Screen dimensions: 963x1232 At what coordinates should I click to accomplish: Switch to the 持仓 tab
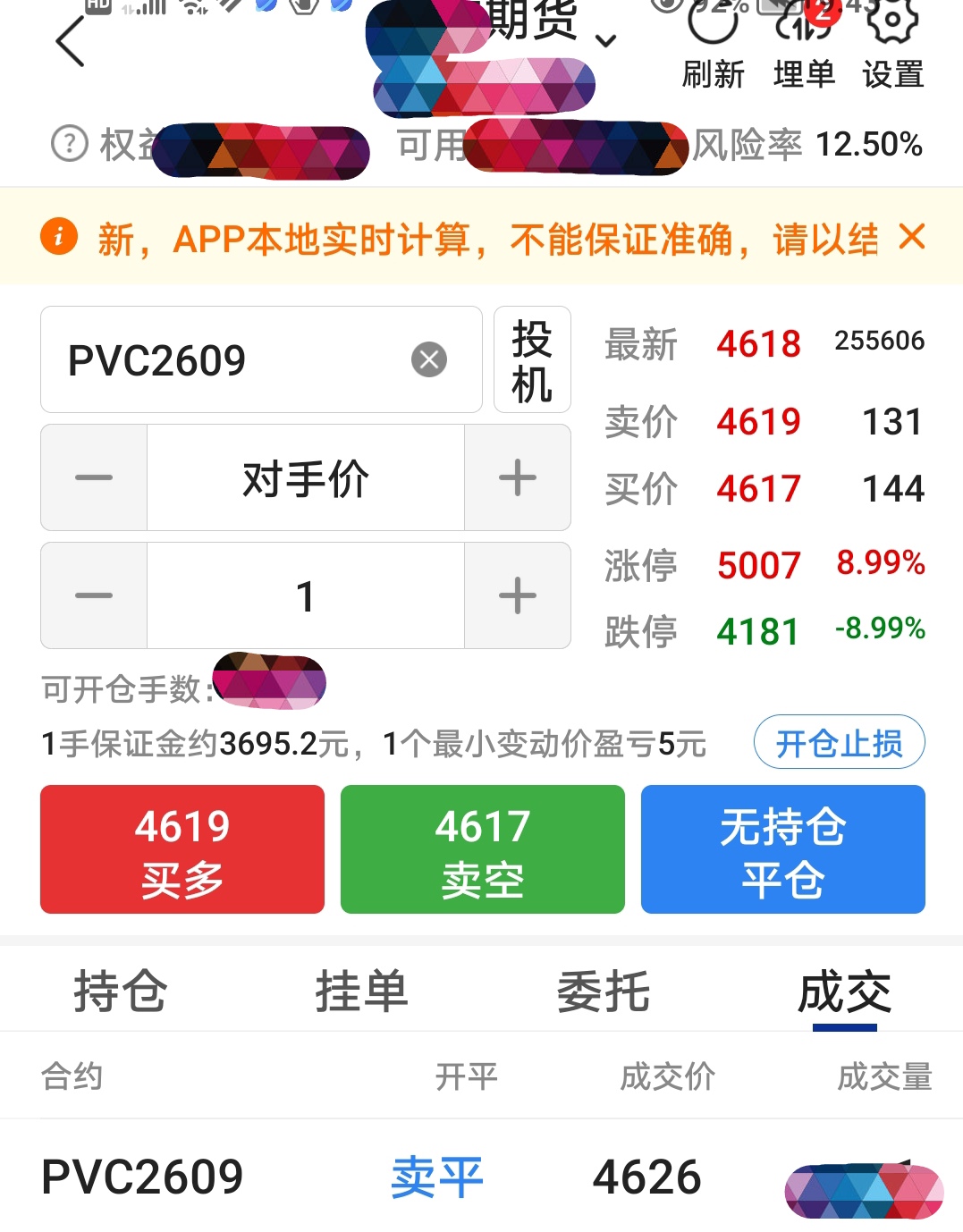(121, 991)
